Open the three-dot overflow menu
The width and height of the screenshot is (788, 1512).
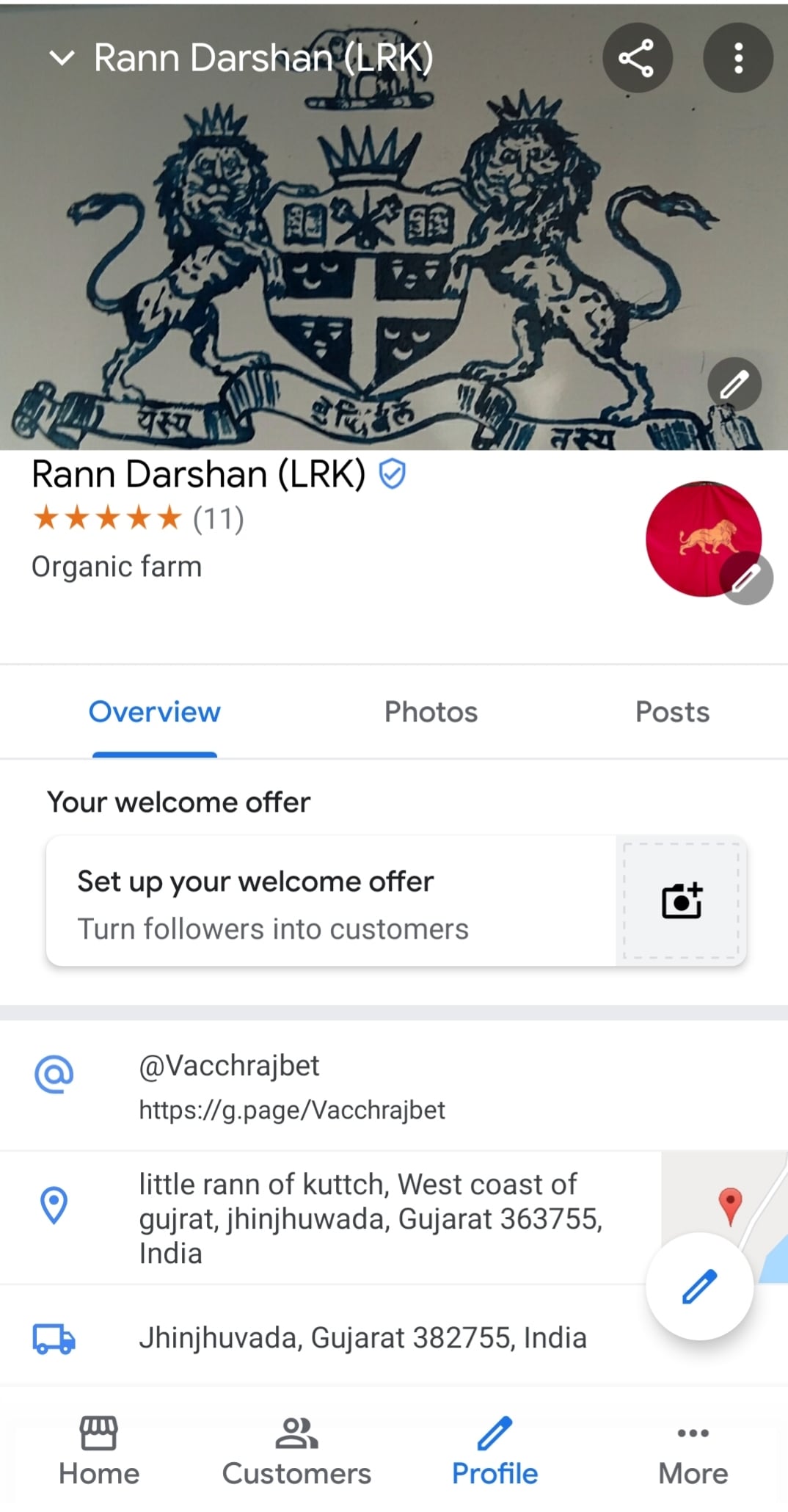point(737,58)
